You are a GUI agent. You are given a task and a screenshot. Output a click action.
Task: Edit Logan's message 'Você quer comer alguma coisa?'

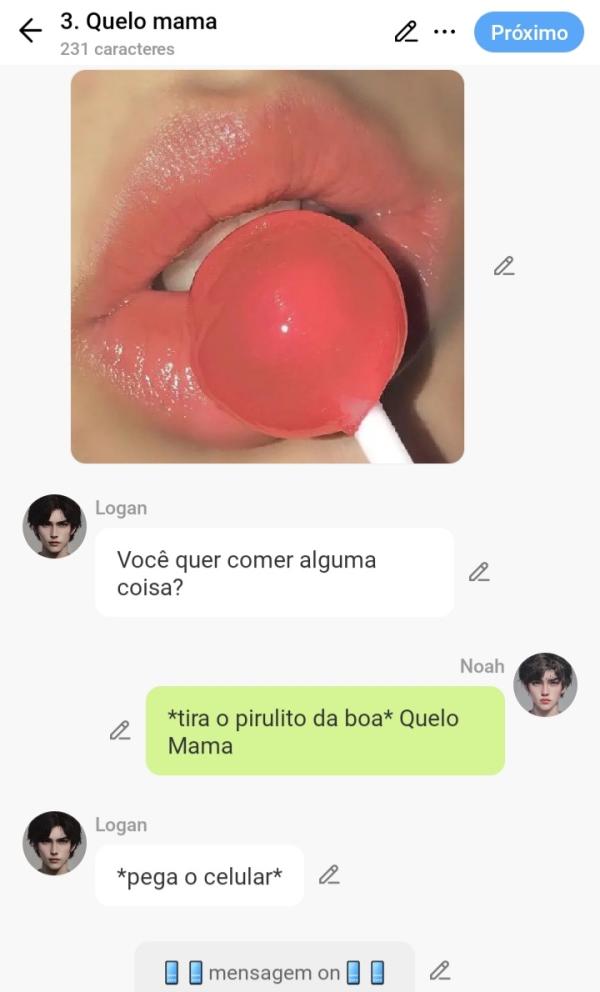[x=479, y=572]
